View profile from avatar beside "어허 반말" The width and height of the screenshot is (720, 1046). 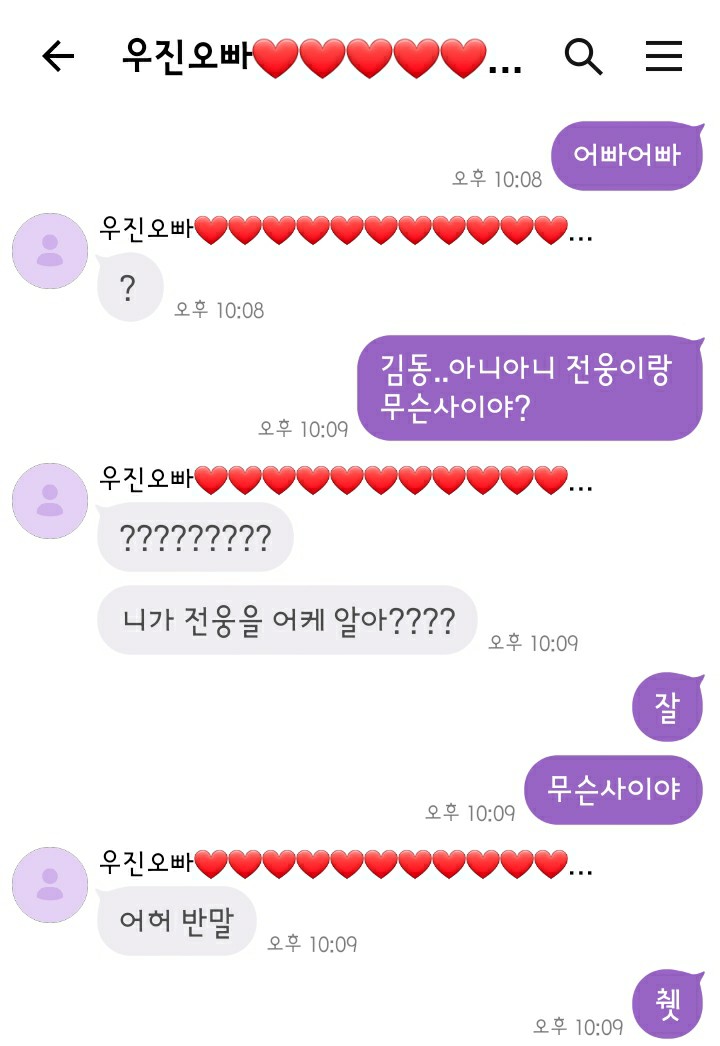click(50, 885)
